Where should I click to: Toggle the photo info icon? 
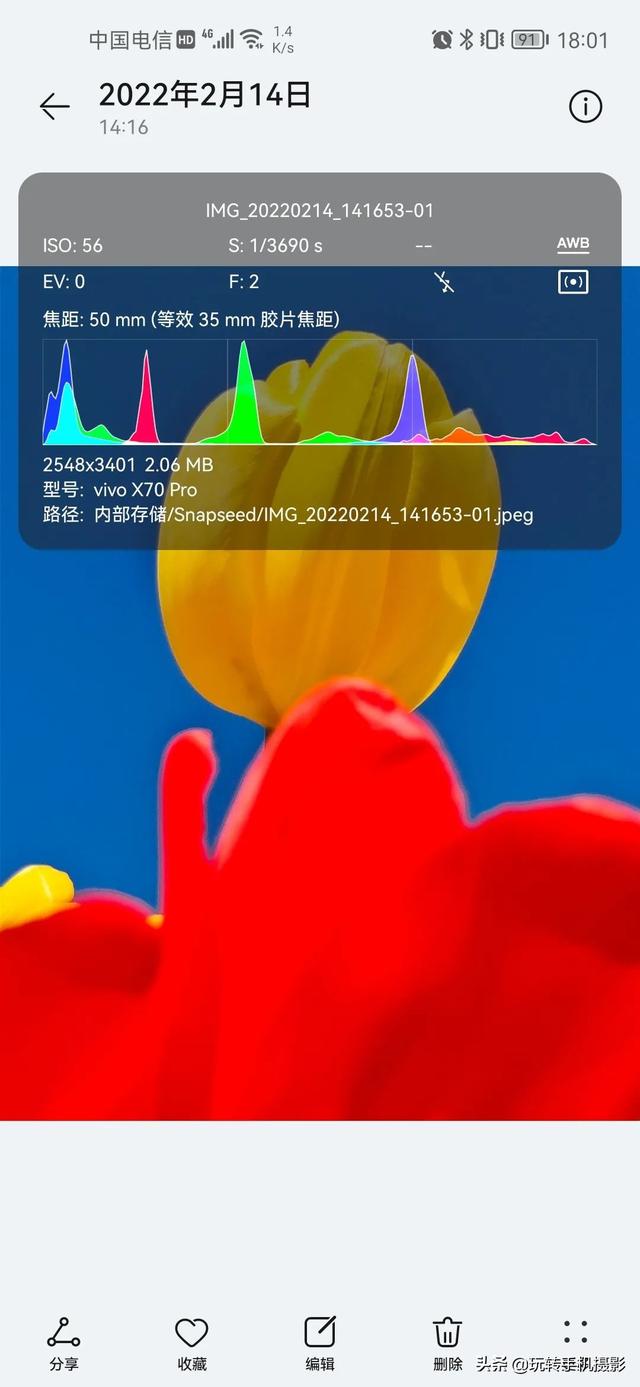tap(585, 106)
